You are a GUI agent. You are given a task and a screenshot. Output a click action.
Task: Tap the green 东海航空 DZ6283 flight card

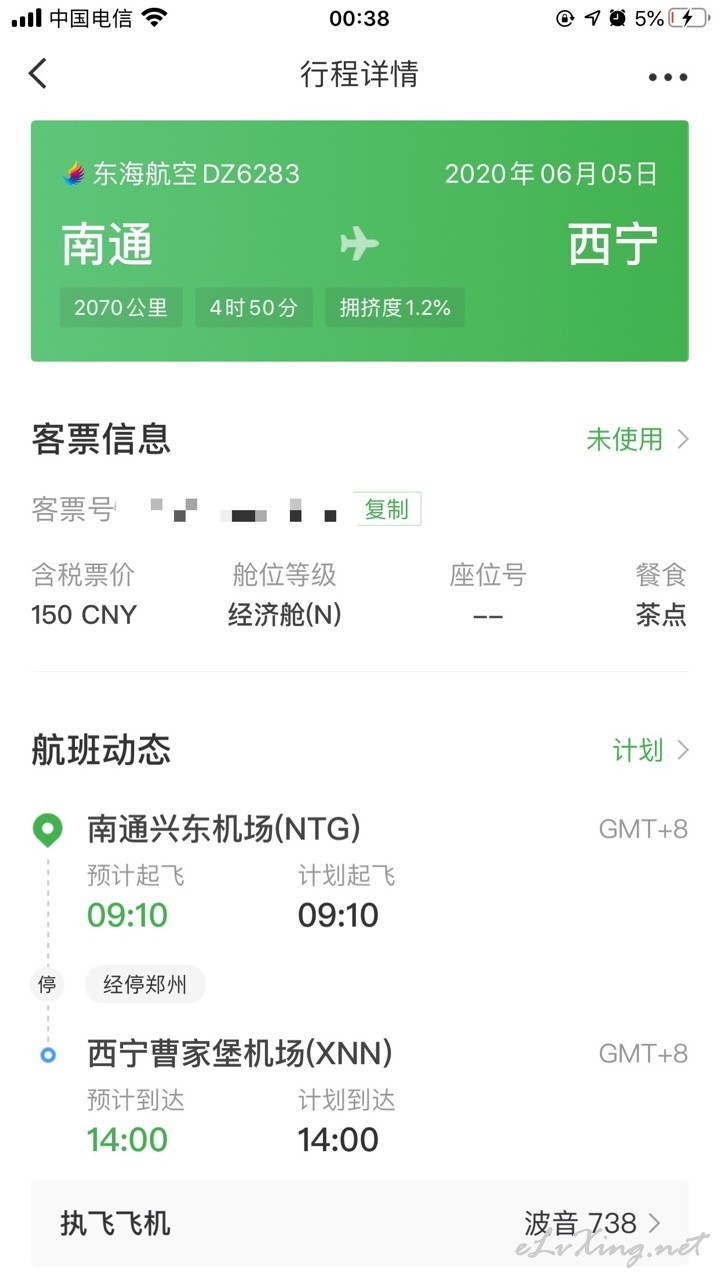click(x=360, y=241)
